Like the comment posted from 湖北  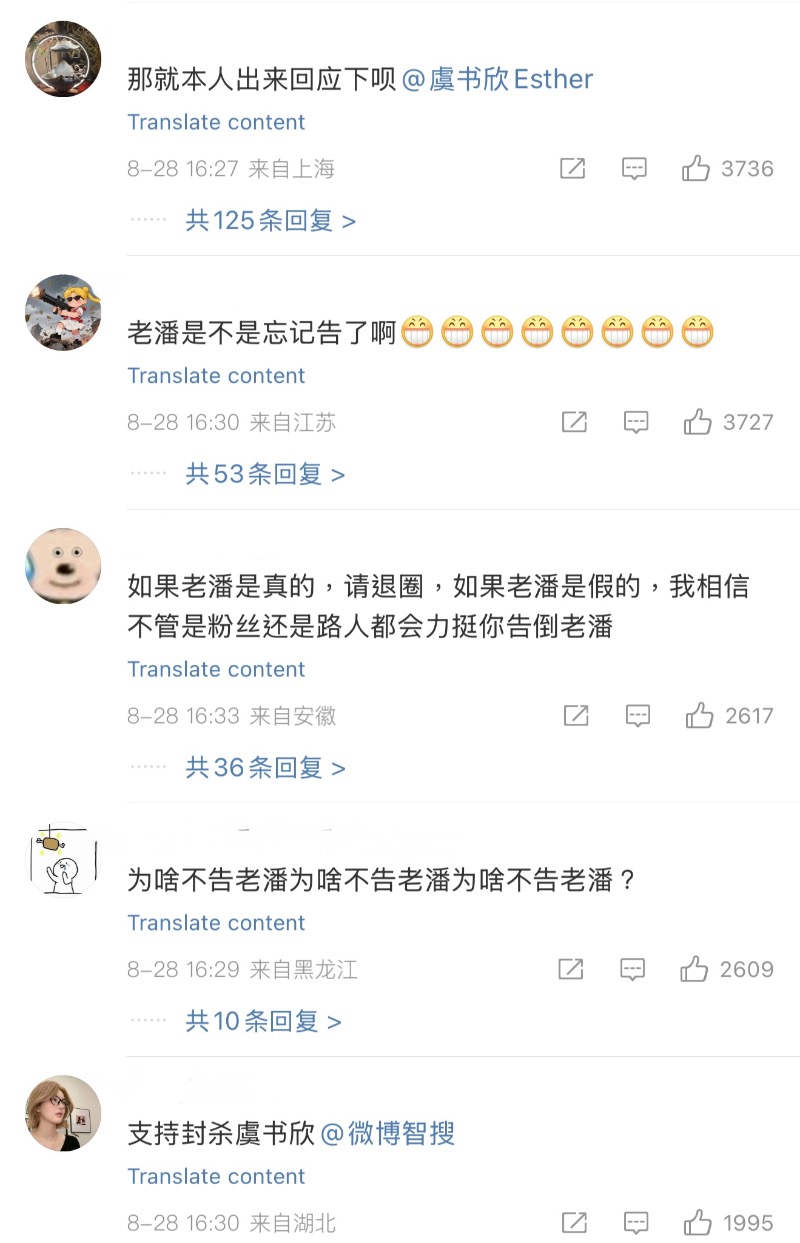click(697, 1222)
